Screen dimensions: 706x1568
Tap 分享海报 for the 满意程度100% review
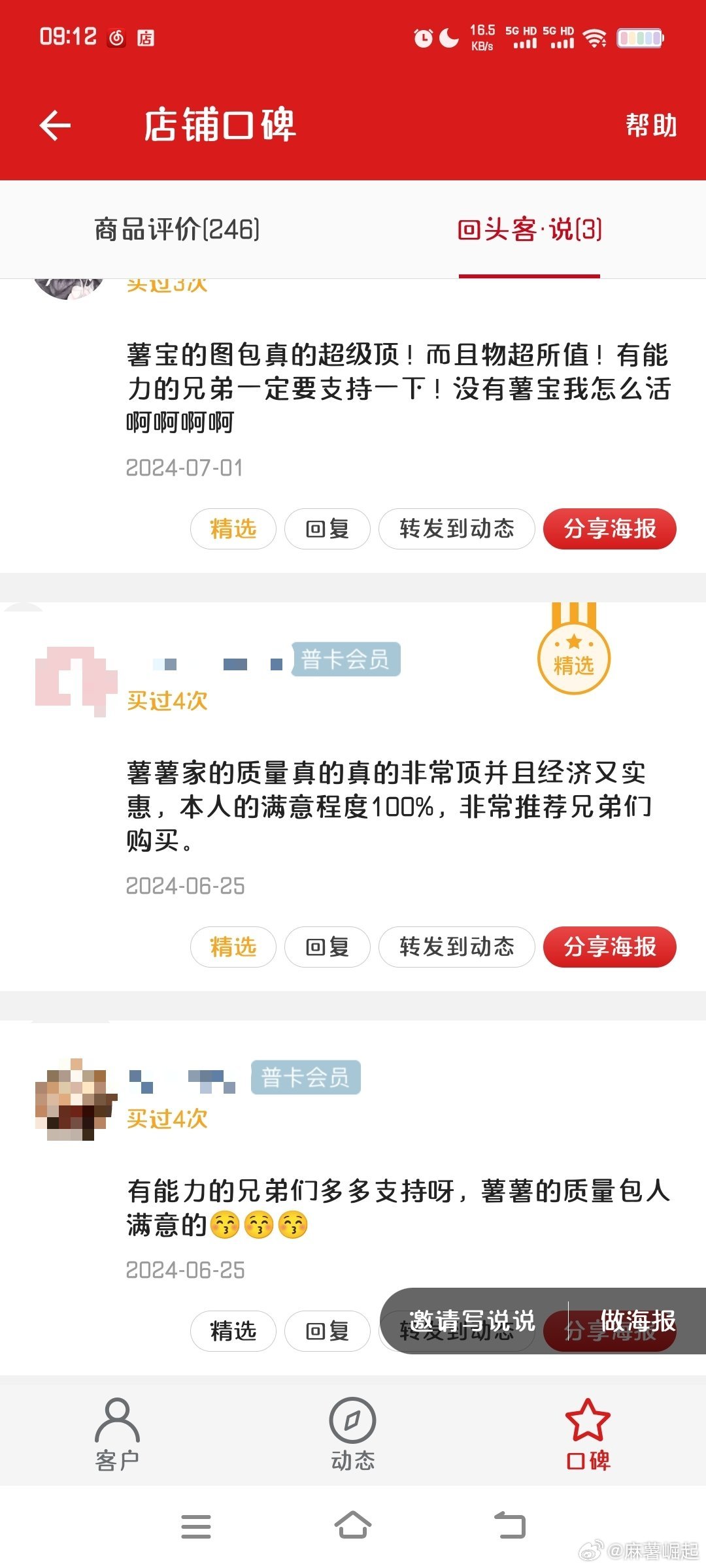click(609, 947)
